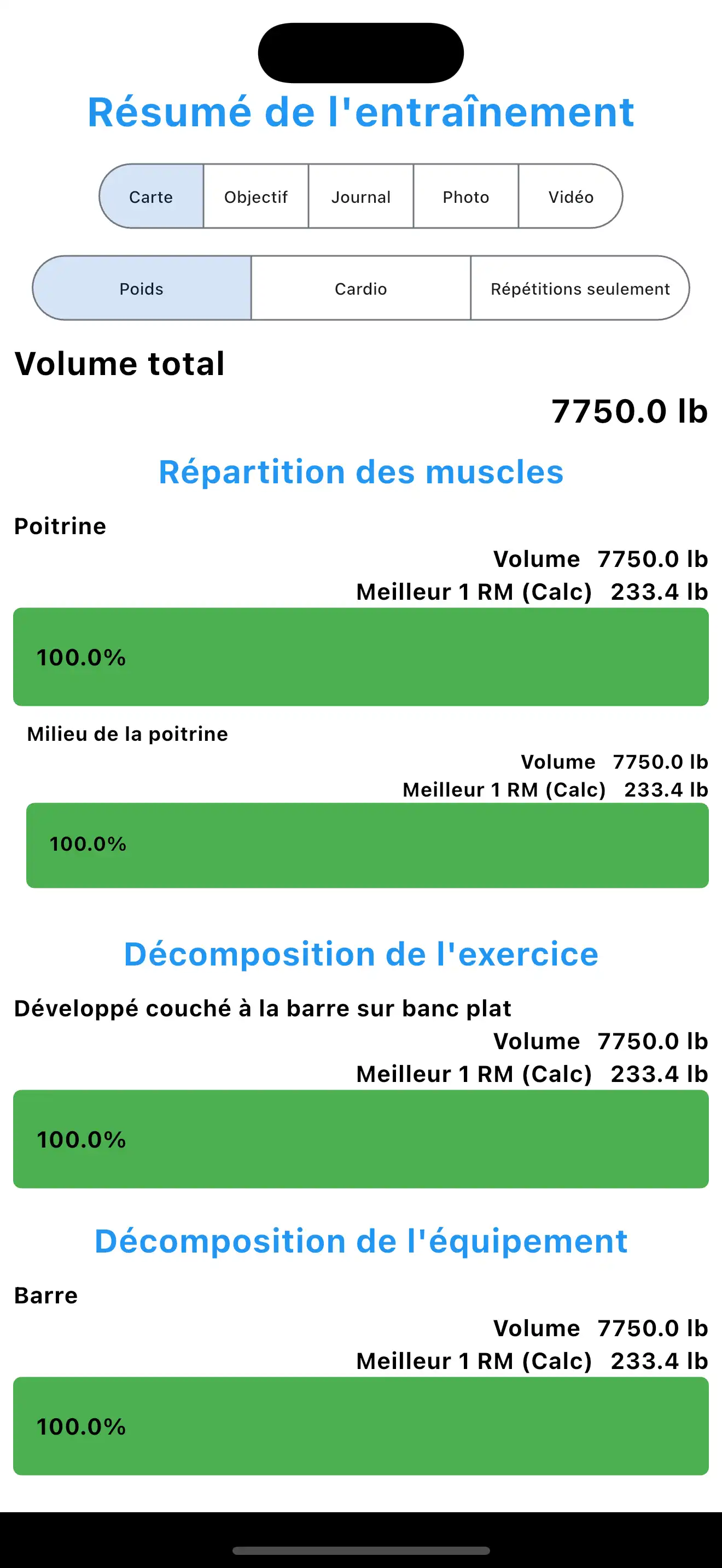Click the 100.0% bar under Poitrine
The image size is (722, 1568).
tap(360, 656)
